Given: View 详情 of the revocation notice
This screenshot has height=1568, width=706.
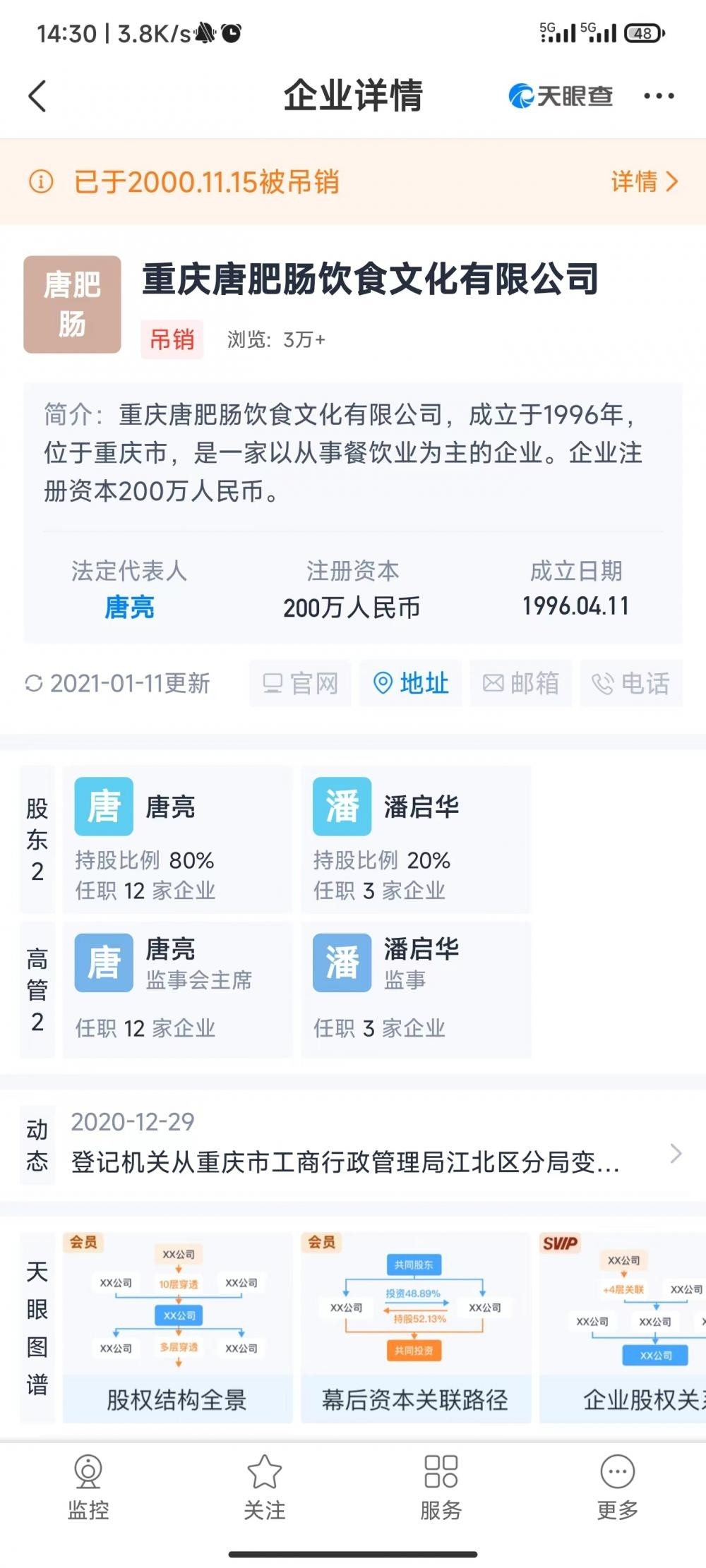Looking at the screenshot, I should pyautogui.click(x=644, y=182).
